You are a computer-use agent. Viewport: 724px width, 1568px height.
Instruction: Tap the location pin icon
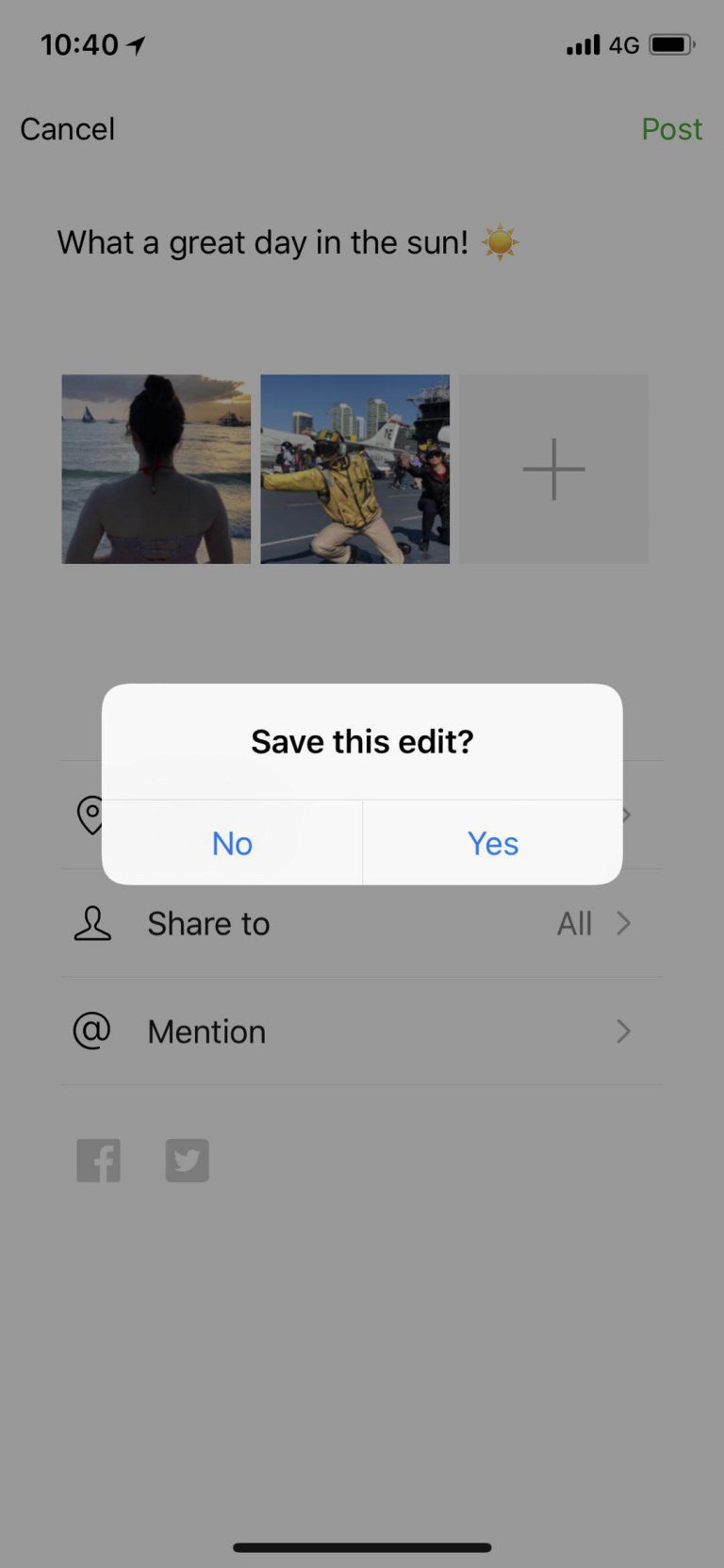[x=91, y=815]
